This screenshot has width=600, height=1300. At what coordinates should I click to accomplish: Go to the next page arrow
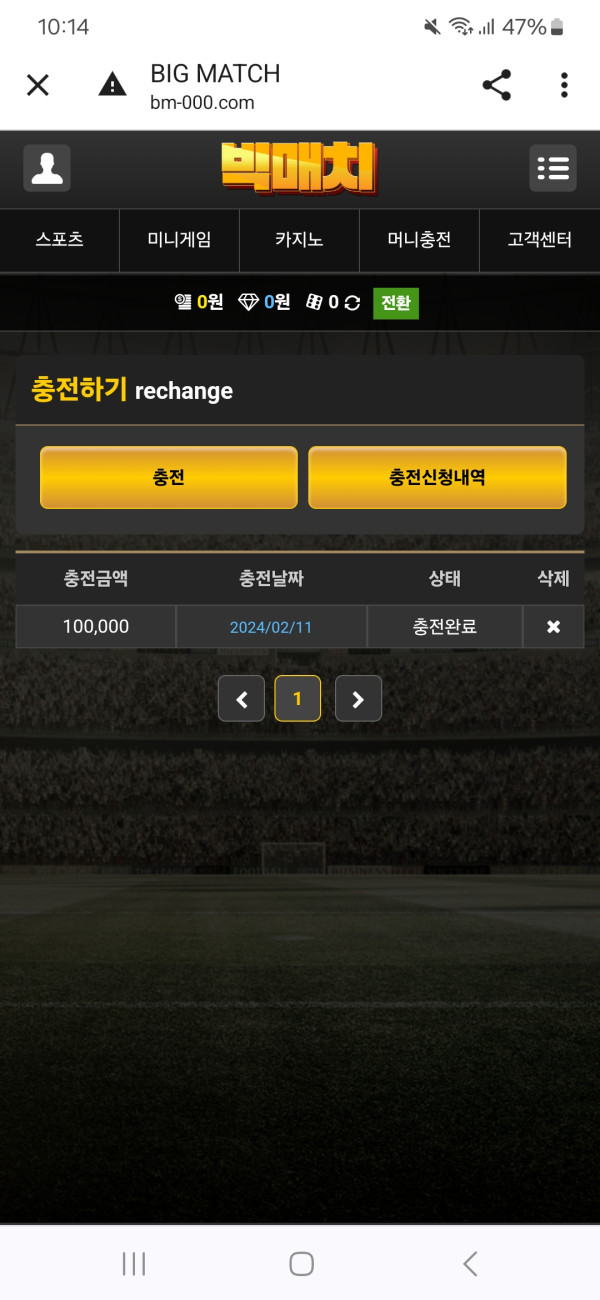click(358, 699)
